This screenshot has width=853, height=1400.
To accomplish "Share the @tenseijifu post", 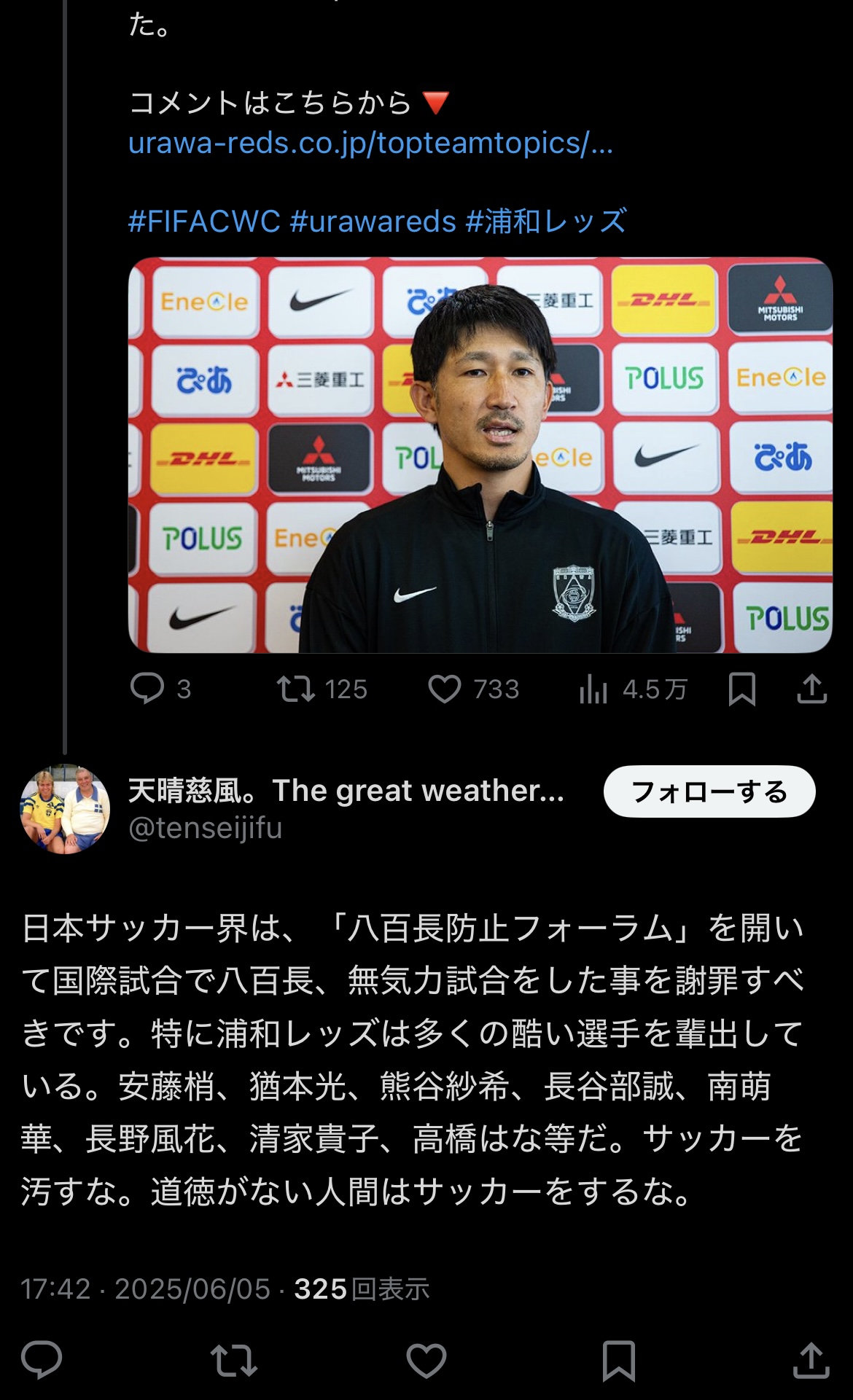I will pos(811,1360).
